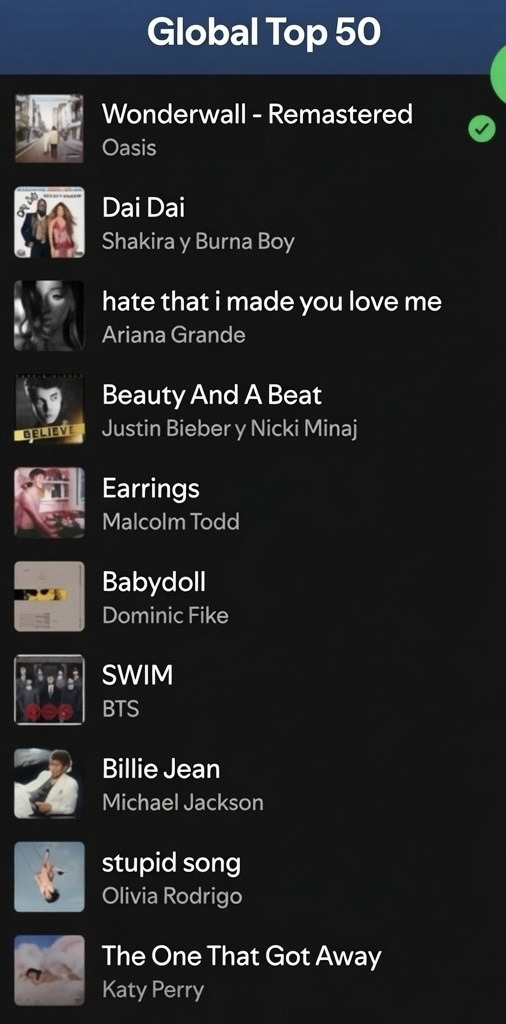Open hate that i made you love me
The image size is (506, 1024).
[253, 316]
